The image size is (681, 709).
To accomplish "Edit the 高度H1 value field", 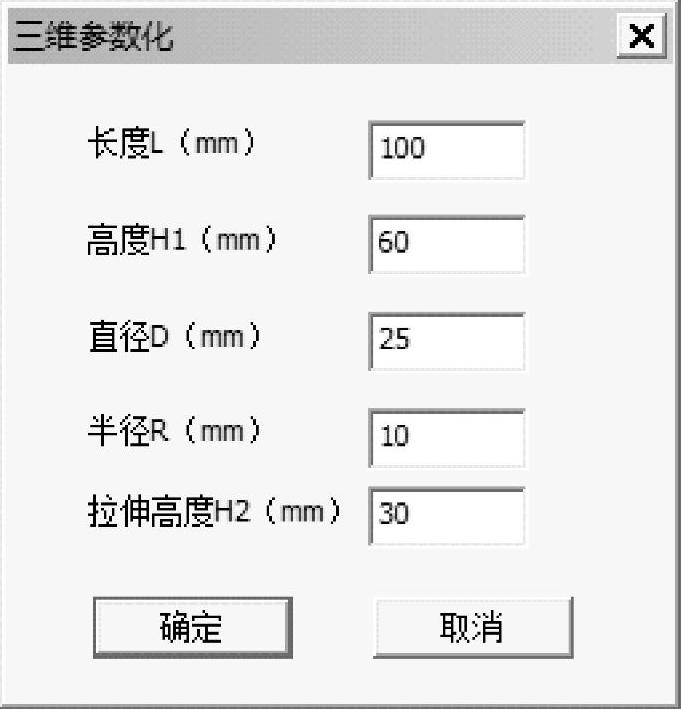I will coord(446,244).
